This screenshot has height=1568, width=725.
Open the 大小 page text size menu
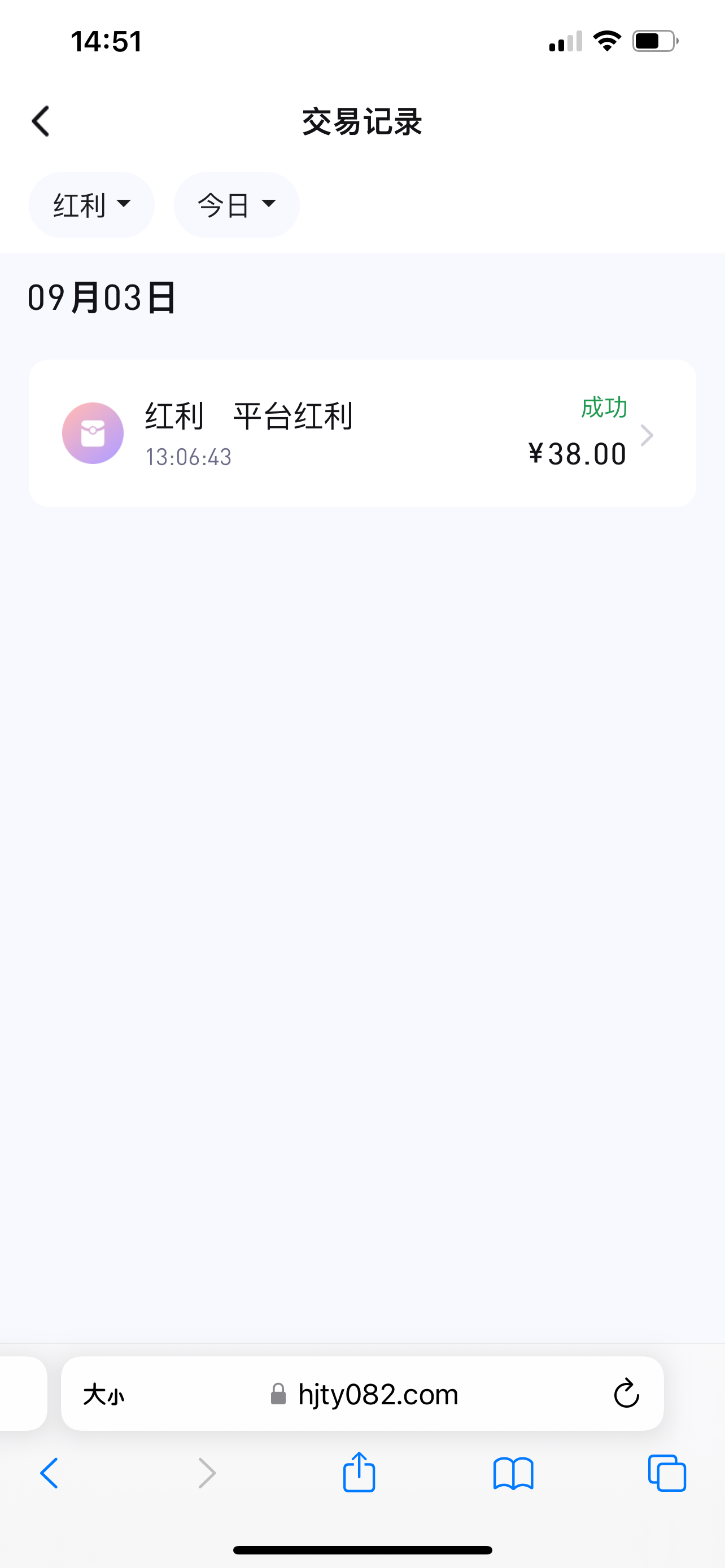pyautogui.click(x=104, y=1394)
